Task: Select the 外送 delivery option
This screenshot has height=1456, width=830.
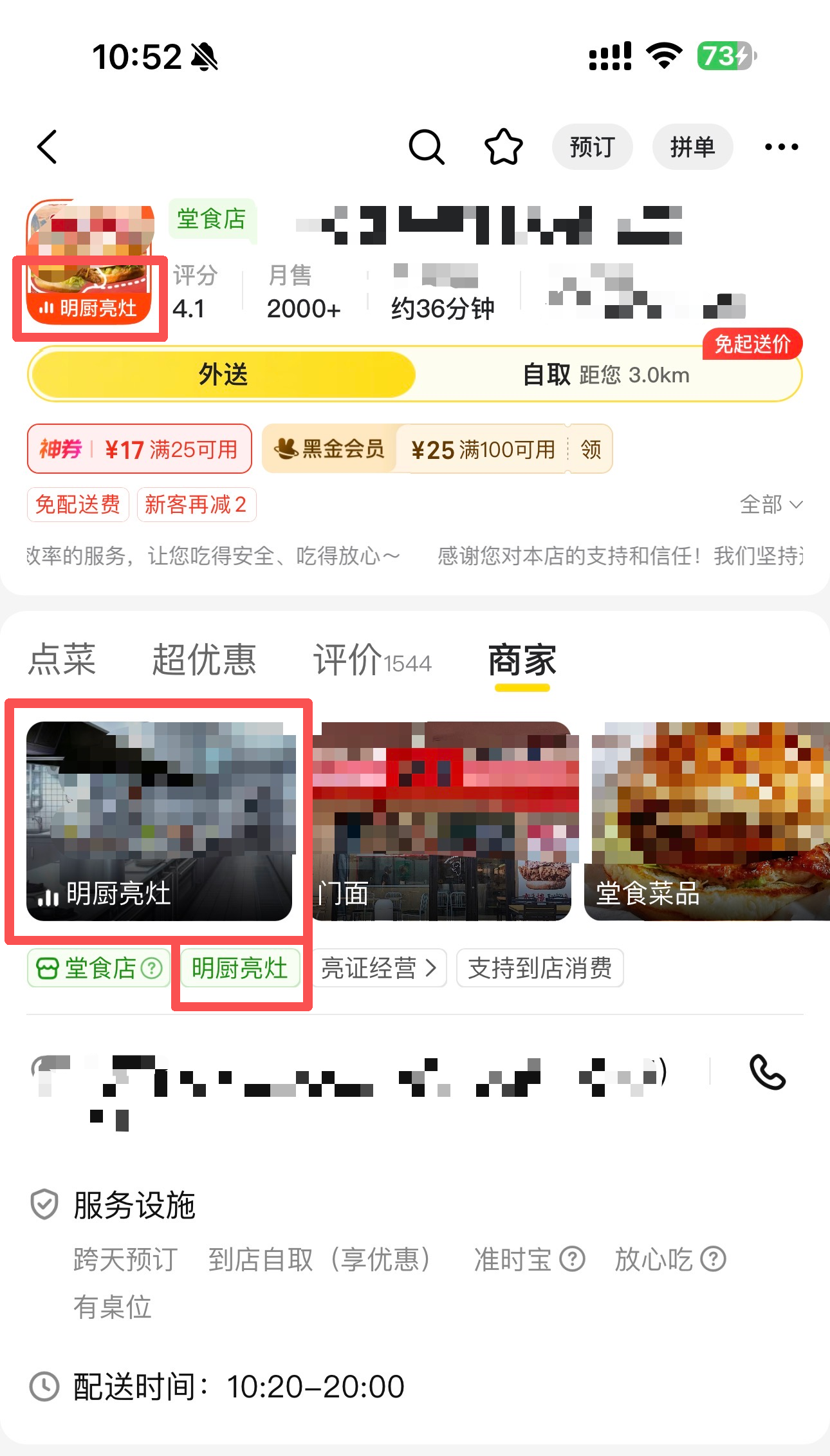Action: point(223,375)
